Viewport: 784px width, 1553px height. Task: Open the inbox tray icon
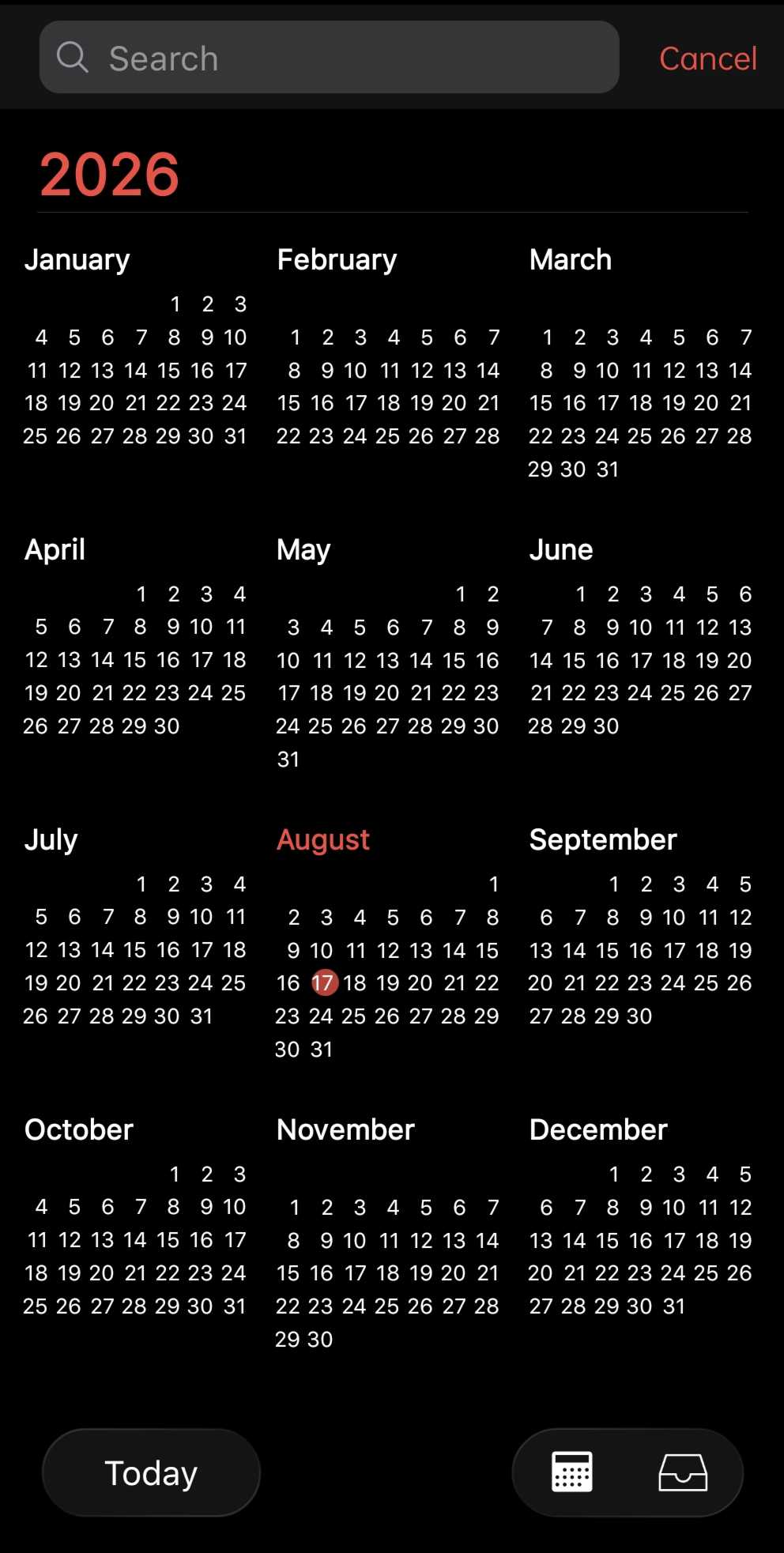pos(683,1472)
